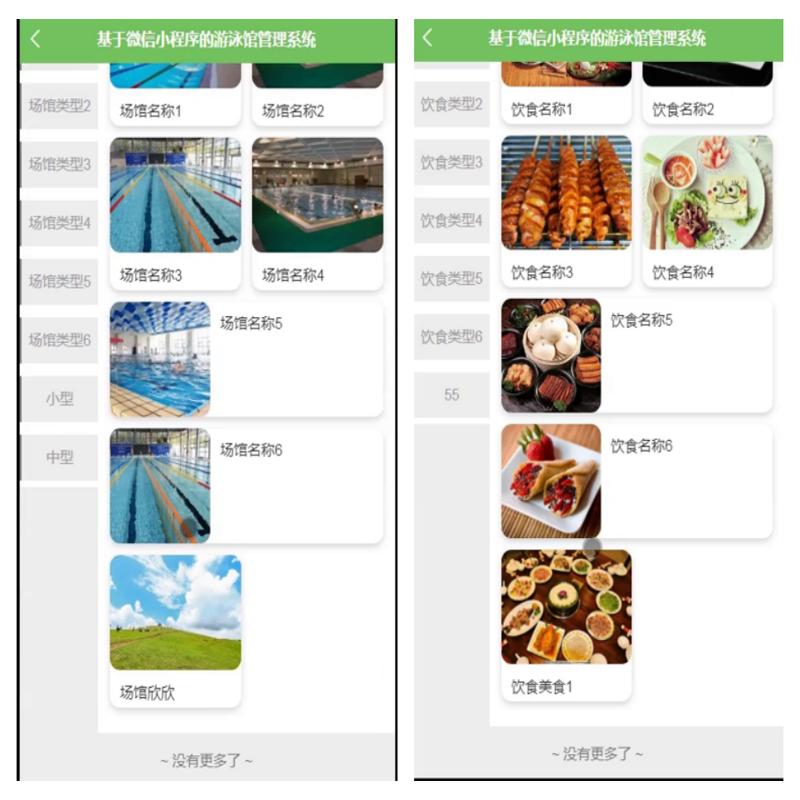800x800 pixels.
Task: View the 饮食名称6 item
Action: point(636,481)
